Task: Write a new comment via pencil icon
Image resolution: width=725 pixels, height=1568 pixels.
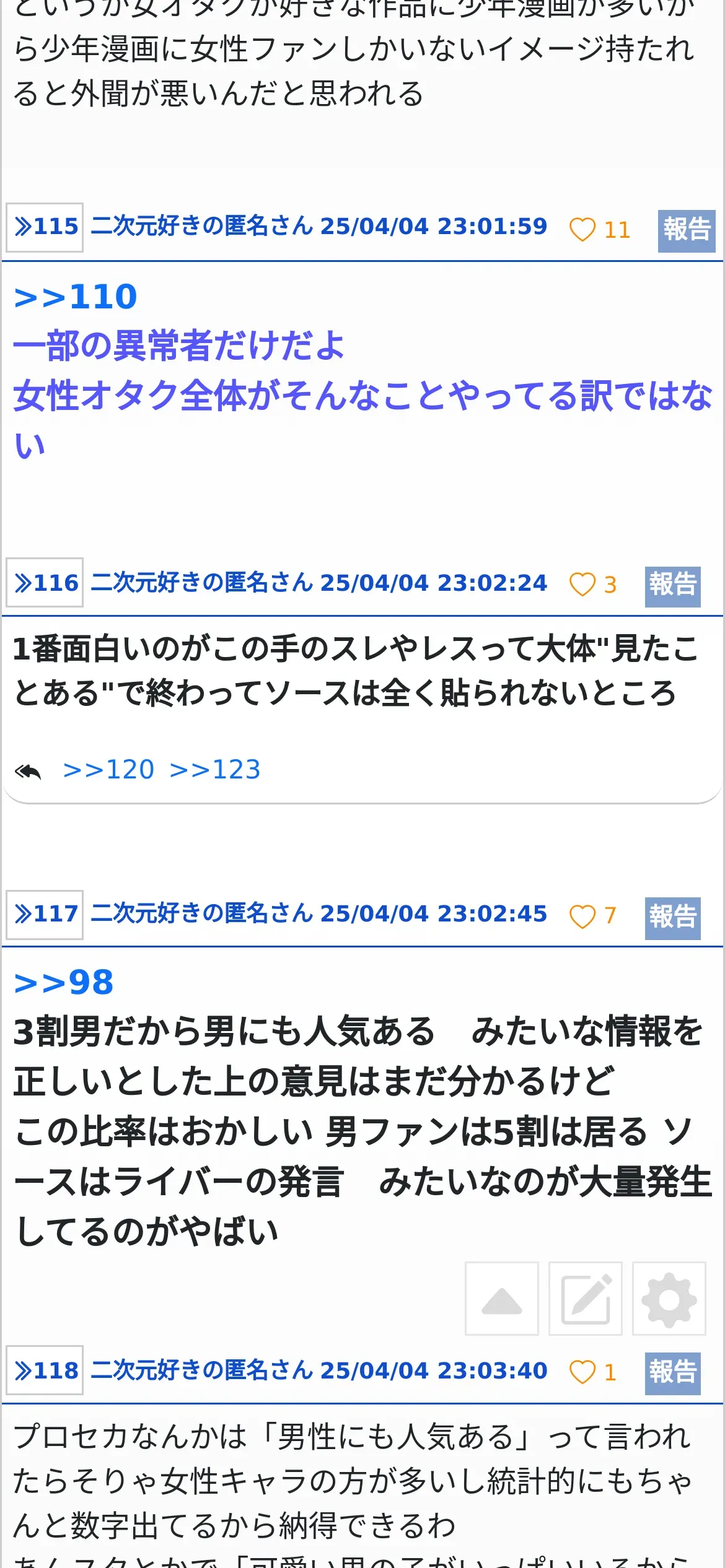Action: [x=586, y=1298]
